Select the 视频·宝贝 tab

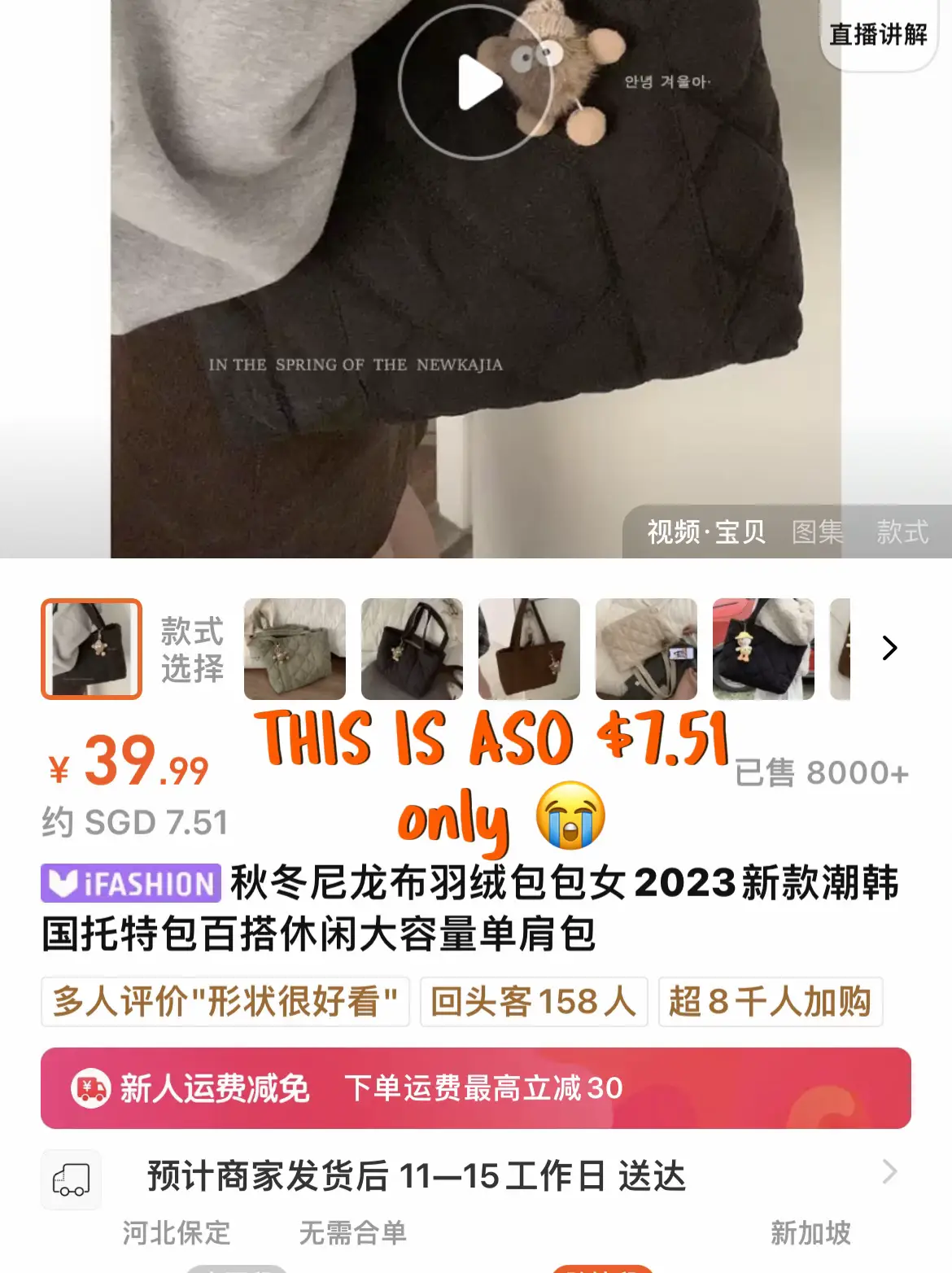[705, 532]
